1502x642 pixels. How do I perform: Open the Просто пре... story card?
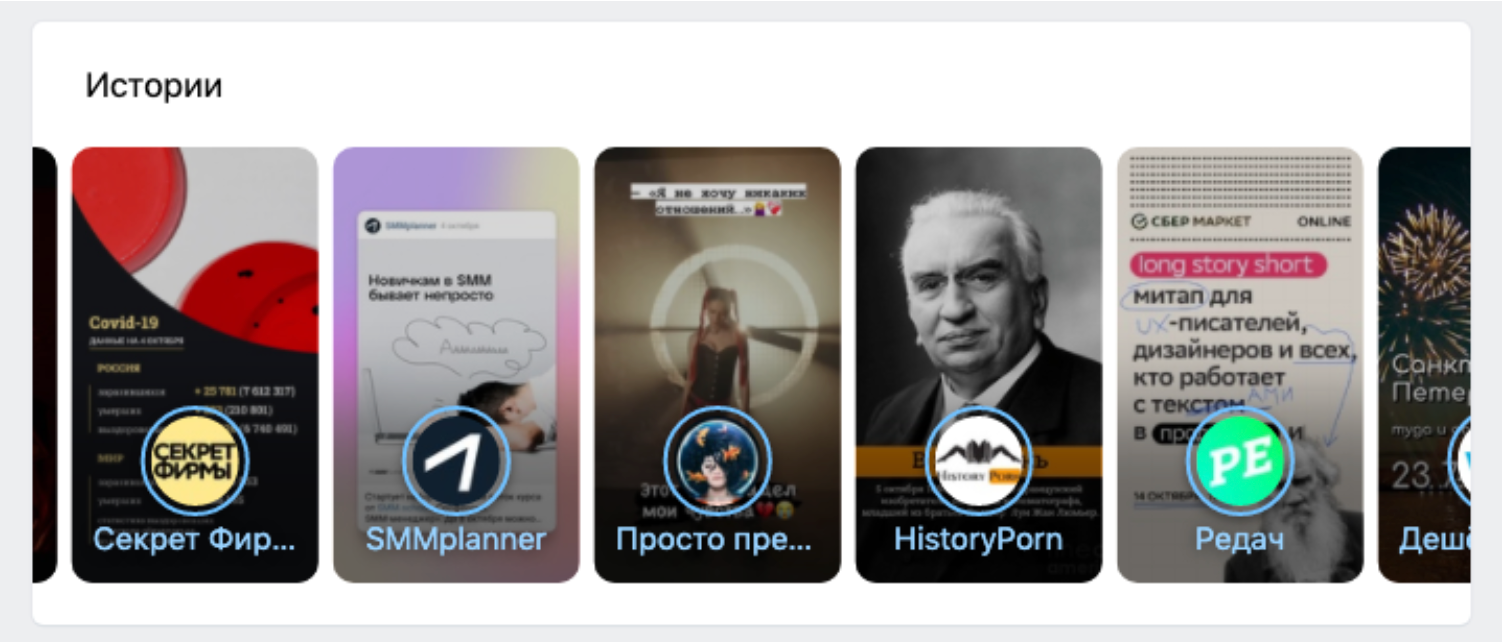point(717,365)
